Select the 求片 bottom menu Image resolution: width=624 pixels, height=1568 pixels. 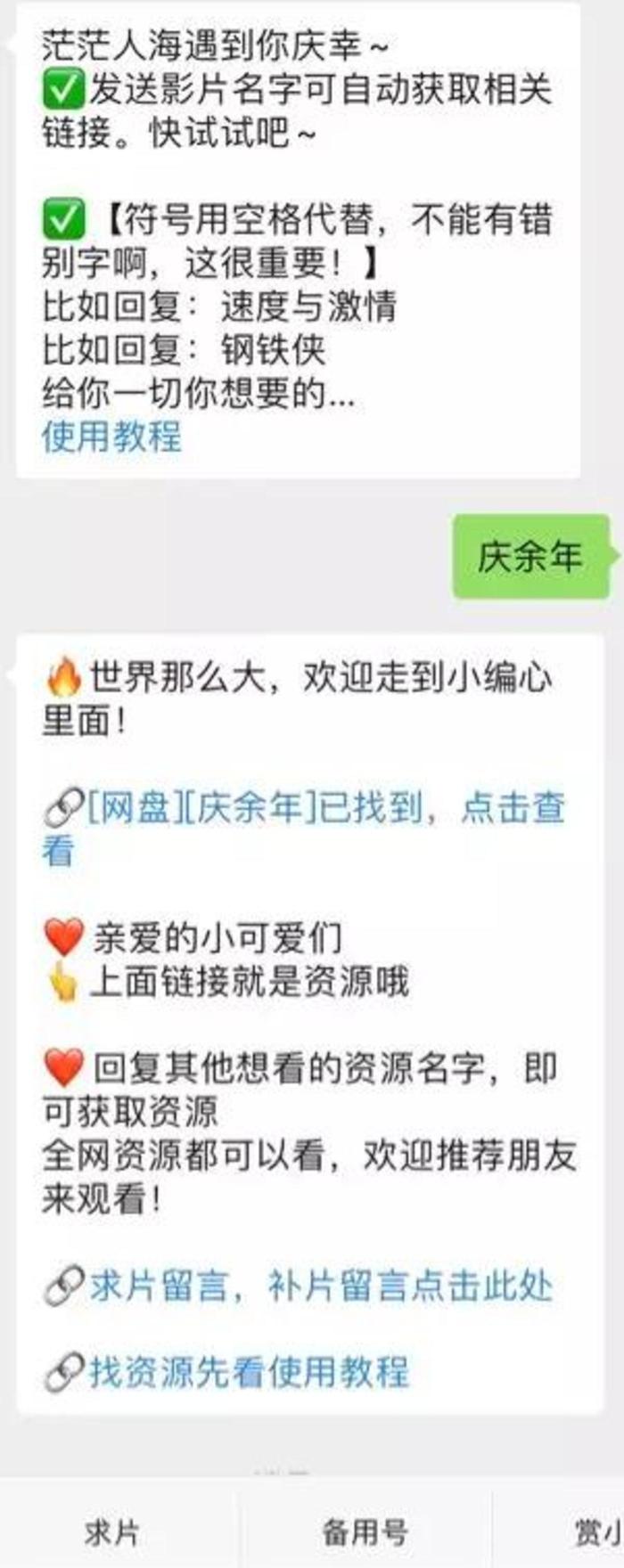click(x=112, y=1531)
